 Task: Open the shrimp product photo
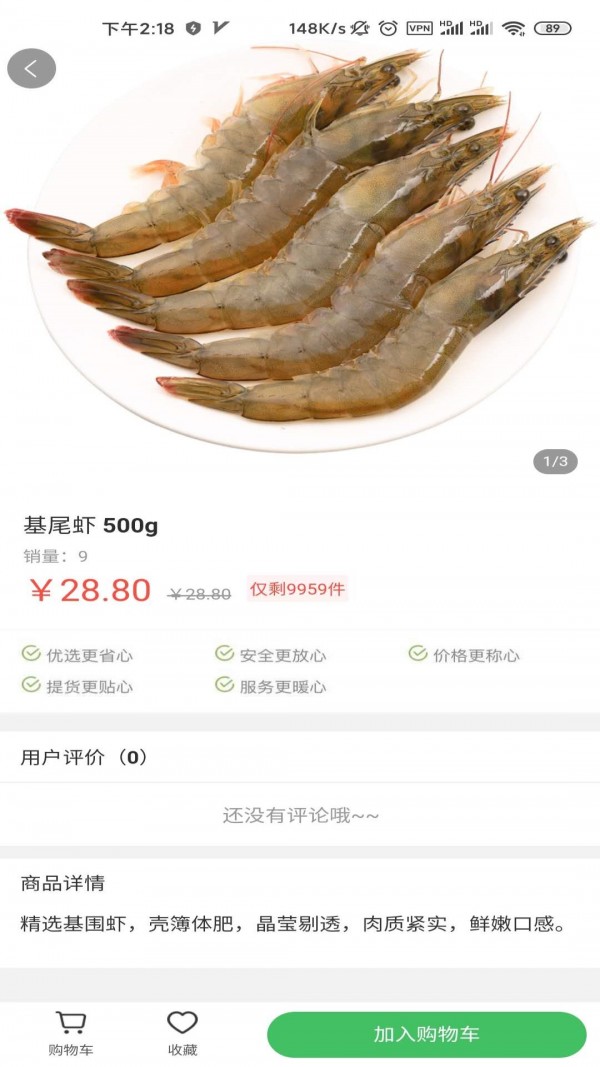[300, 250]
